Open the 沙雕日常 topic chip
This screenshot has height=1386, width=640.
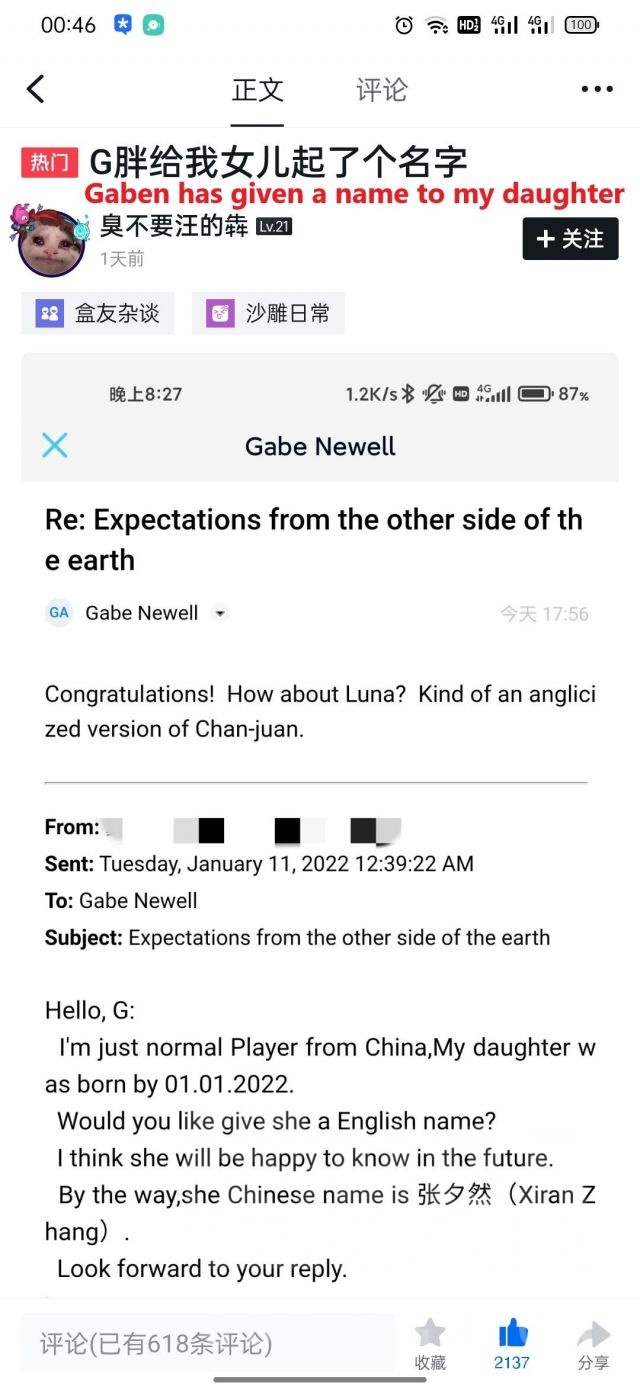268,313
